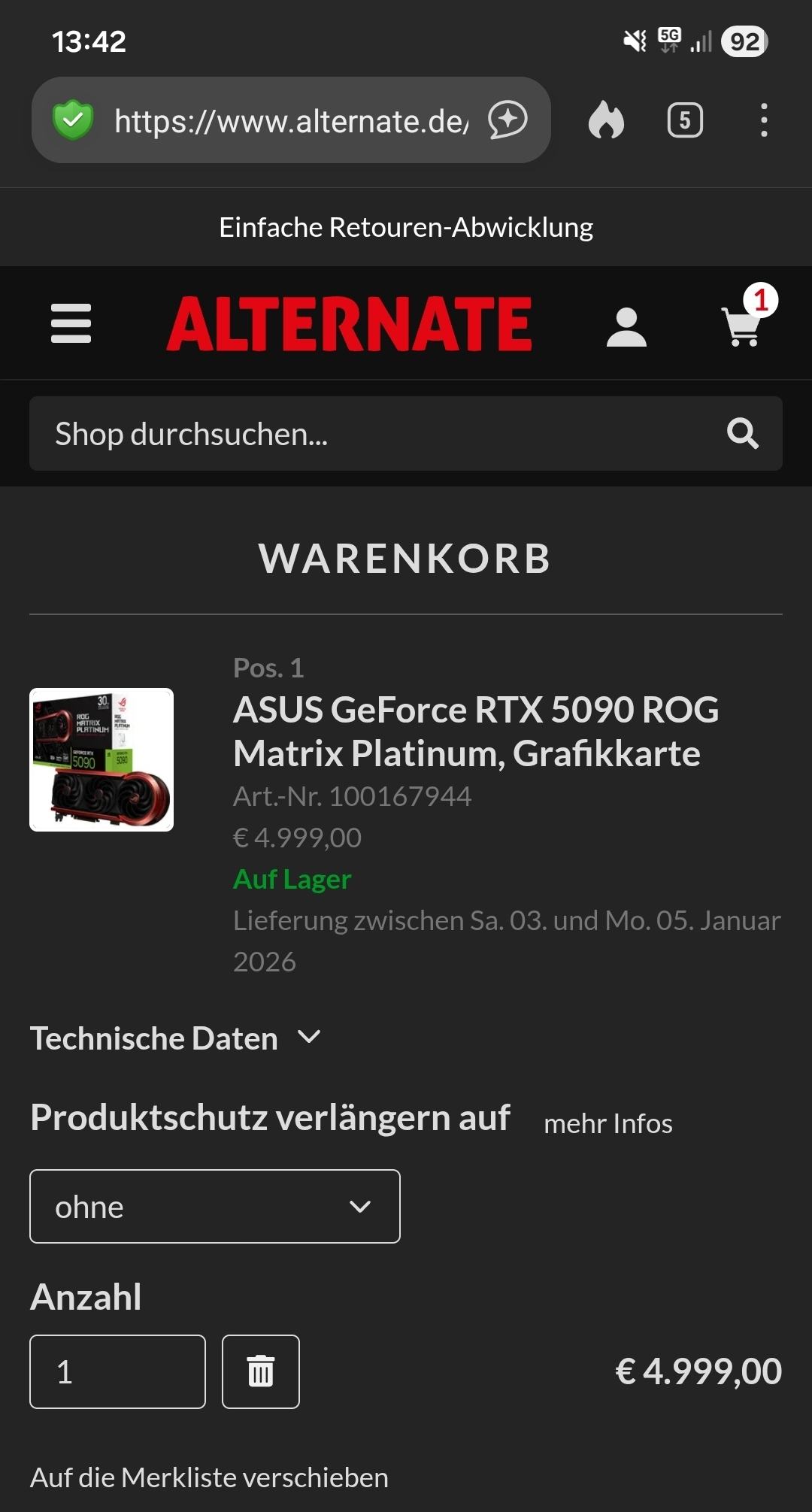Open the Produktschutz dropdown showing ohne

[215, 1207]
